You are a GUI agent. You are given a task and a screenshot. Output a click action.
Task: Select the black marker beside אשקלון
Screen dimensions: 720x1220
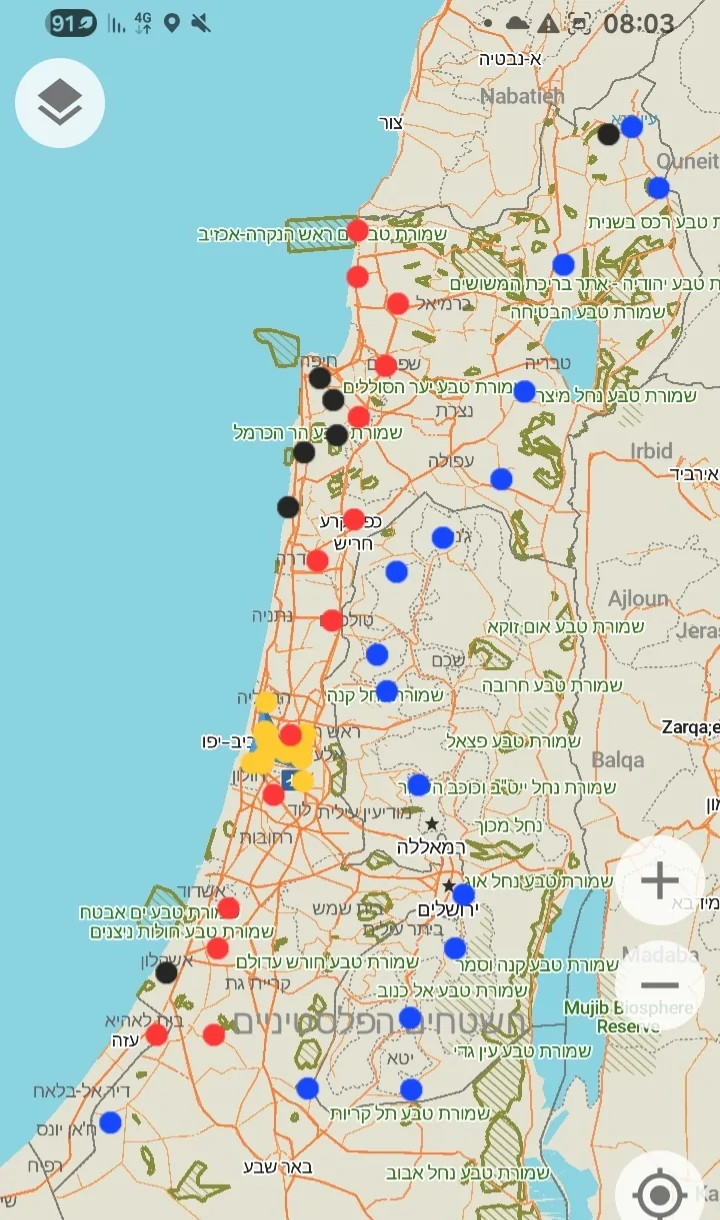click(167, 972)
